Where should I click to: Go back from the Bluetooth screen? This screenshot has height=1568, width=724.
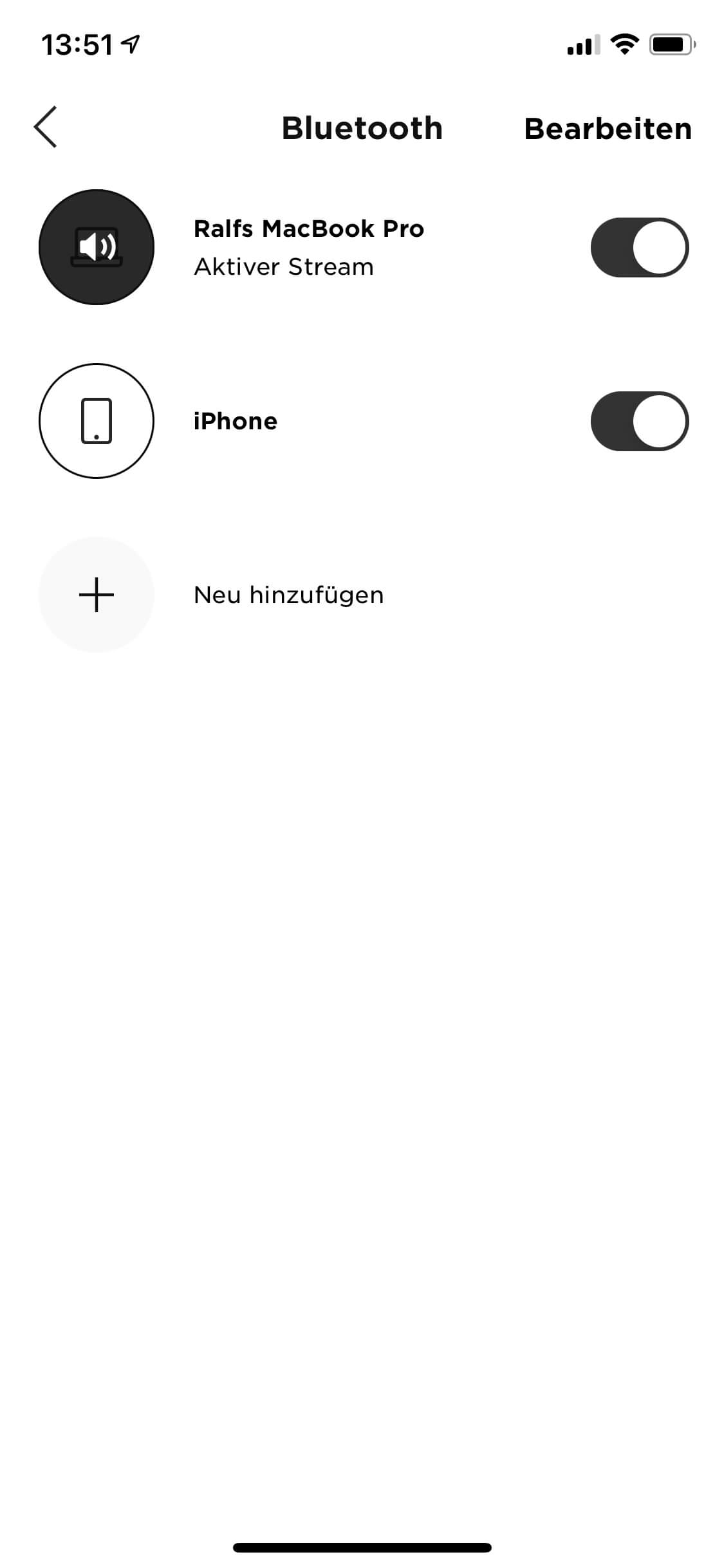tap(46, 127)
